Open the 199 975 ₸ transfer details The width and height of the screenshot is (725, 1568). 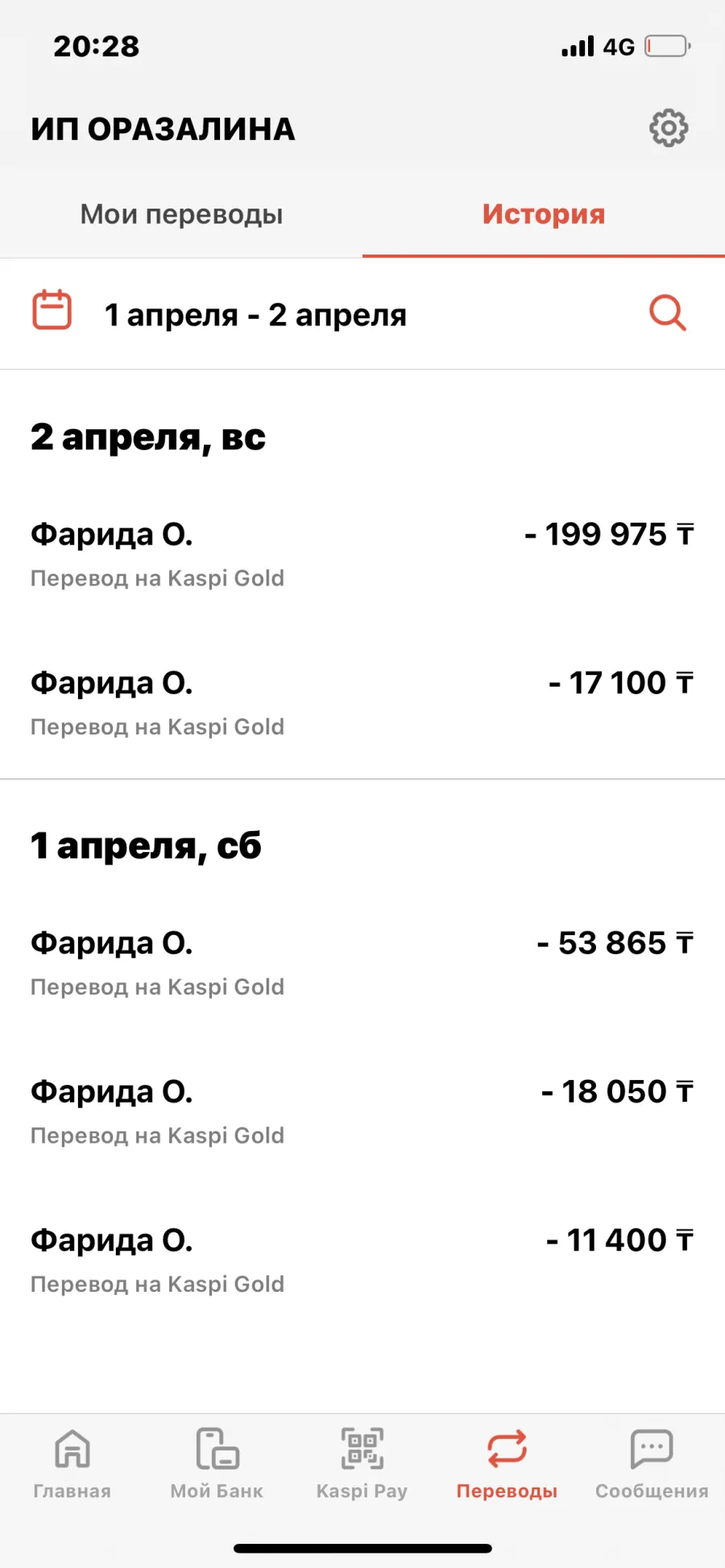(x=362, y=555)
